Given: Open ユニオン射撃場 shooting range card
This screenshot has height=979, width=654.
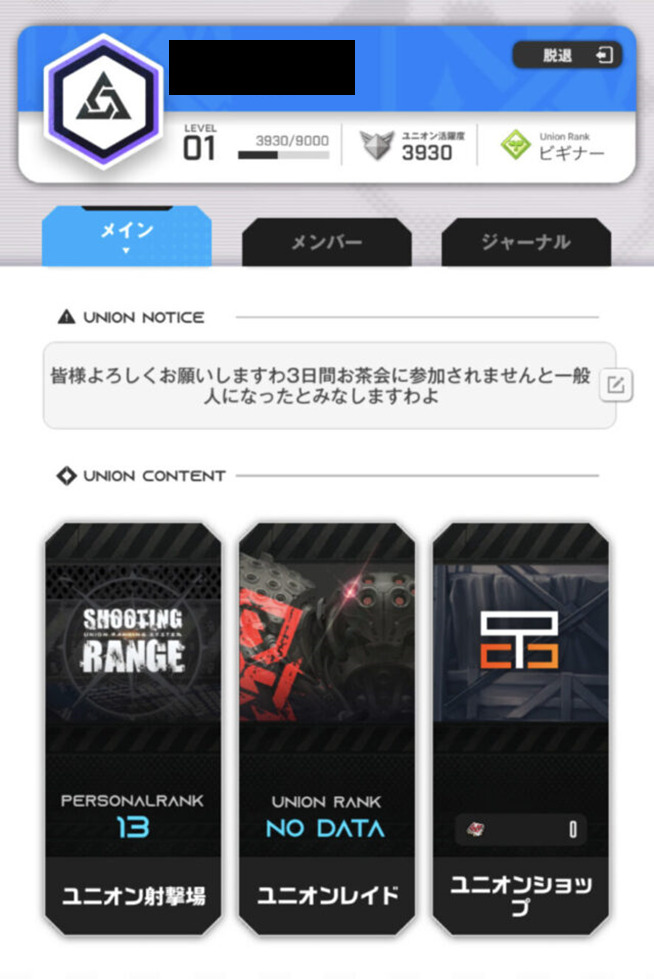Looking at the screenshot, I should pyautogui.click(x=133, y=728).
